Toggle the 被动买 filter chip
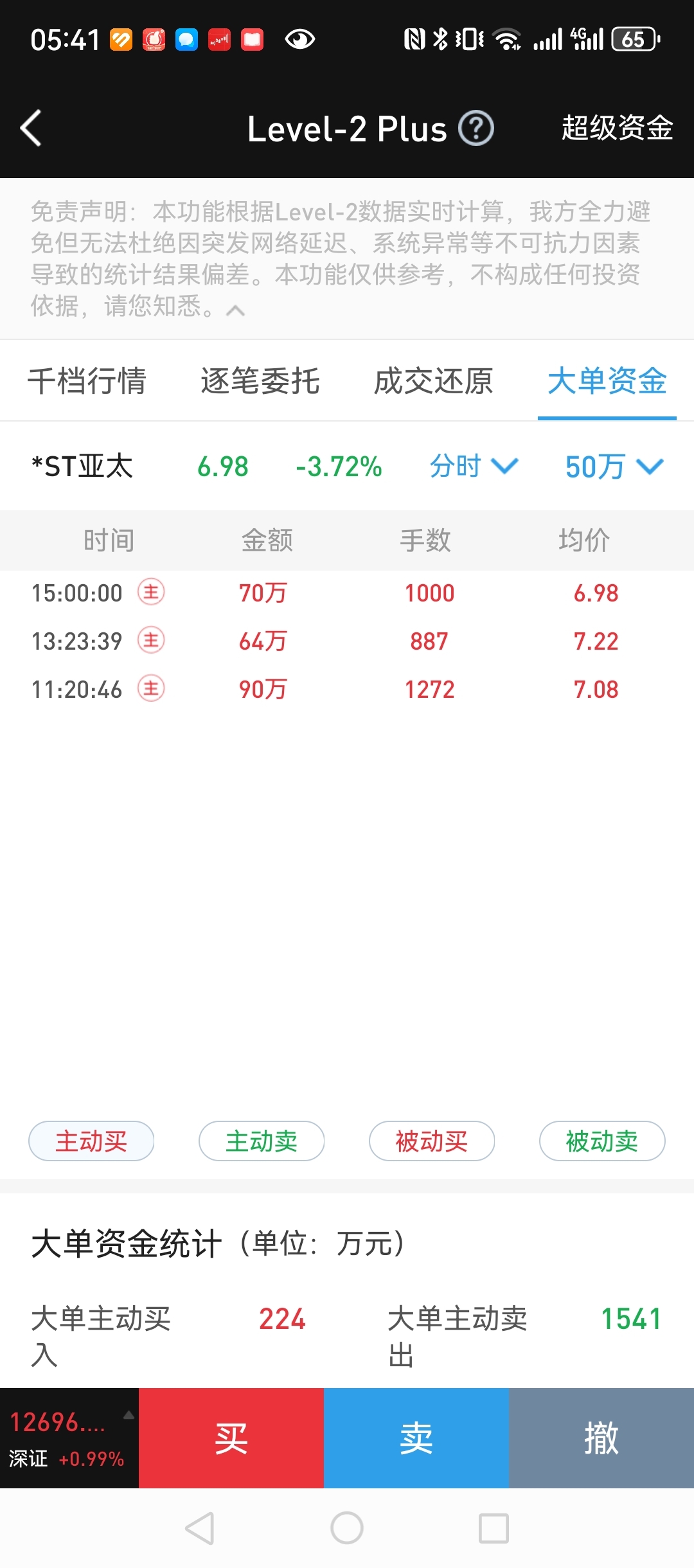694x1568 pixels. click(x=432, y=1141)
